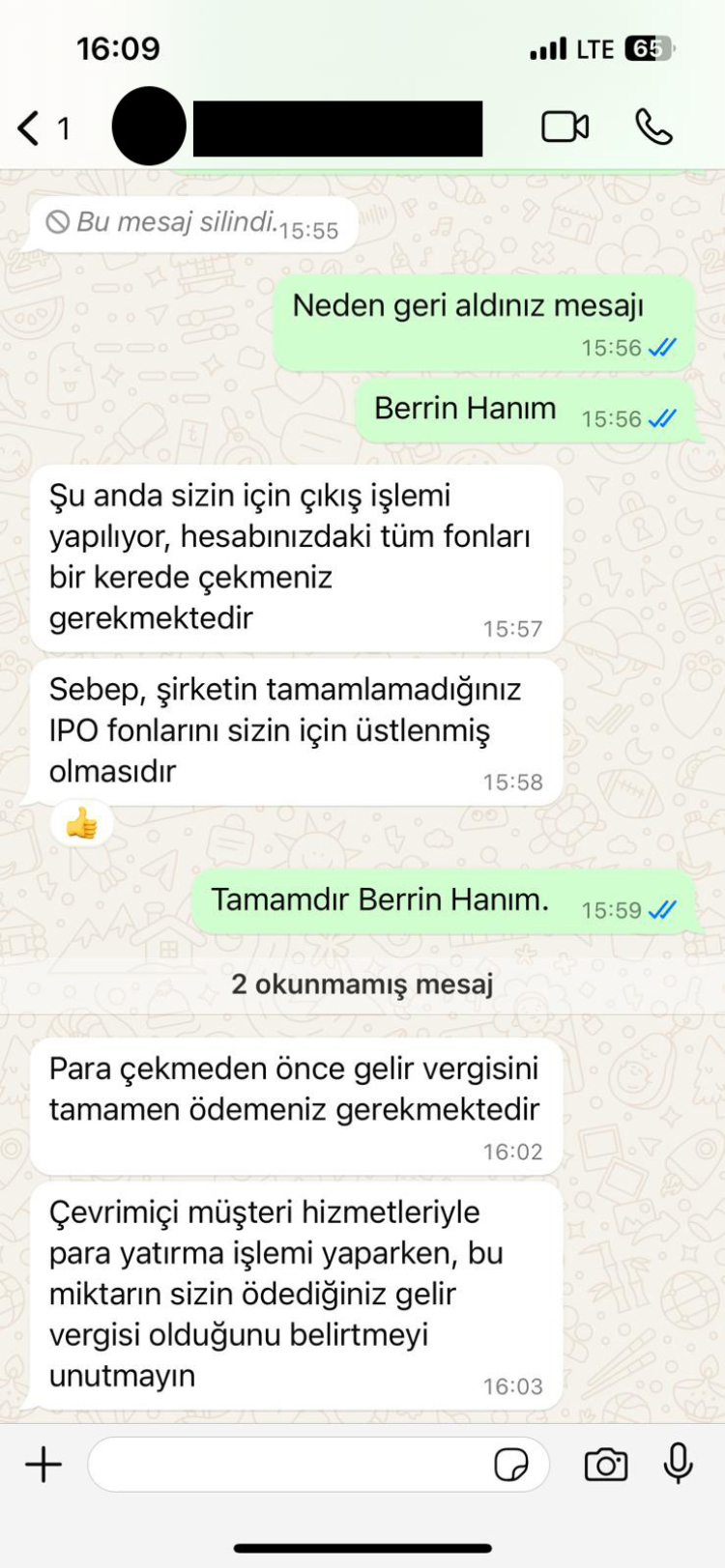
Task: Open the sticker picker in message field
Action: [510, 1465]
